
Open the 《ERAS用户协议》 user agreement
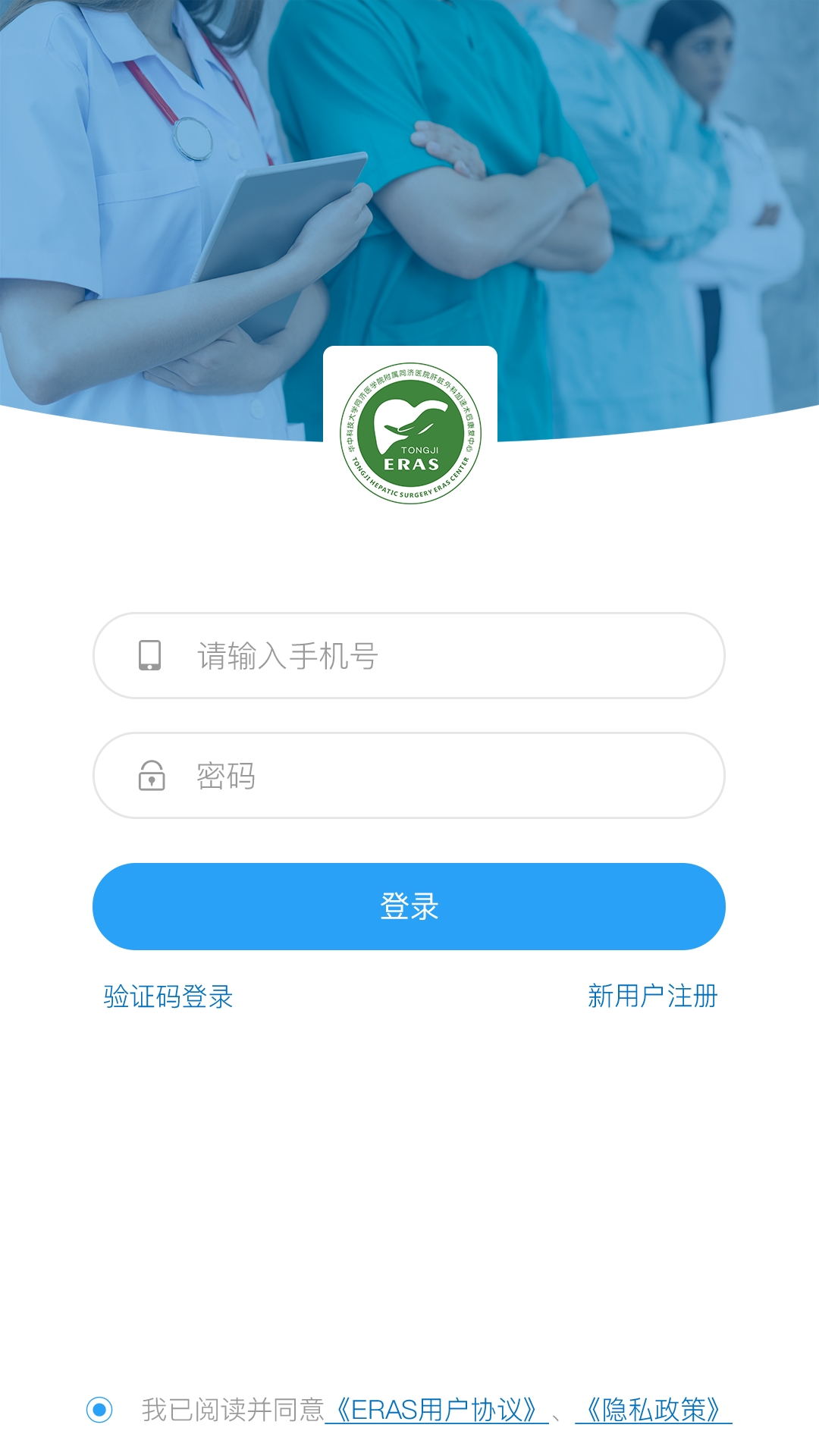click(437, 1410)
